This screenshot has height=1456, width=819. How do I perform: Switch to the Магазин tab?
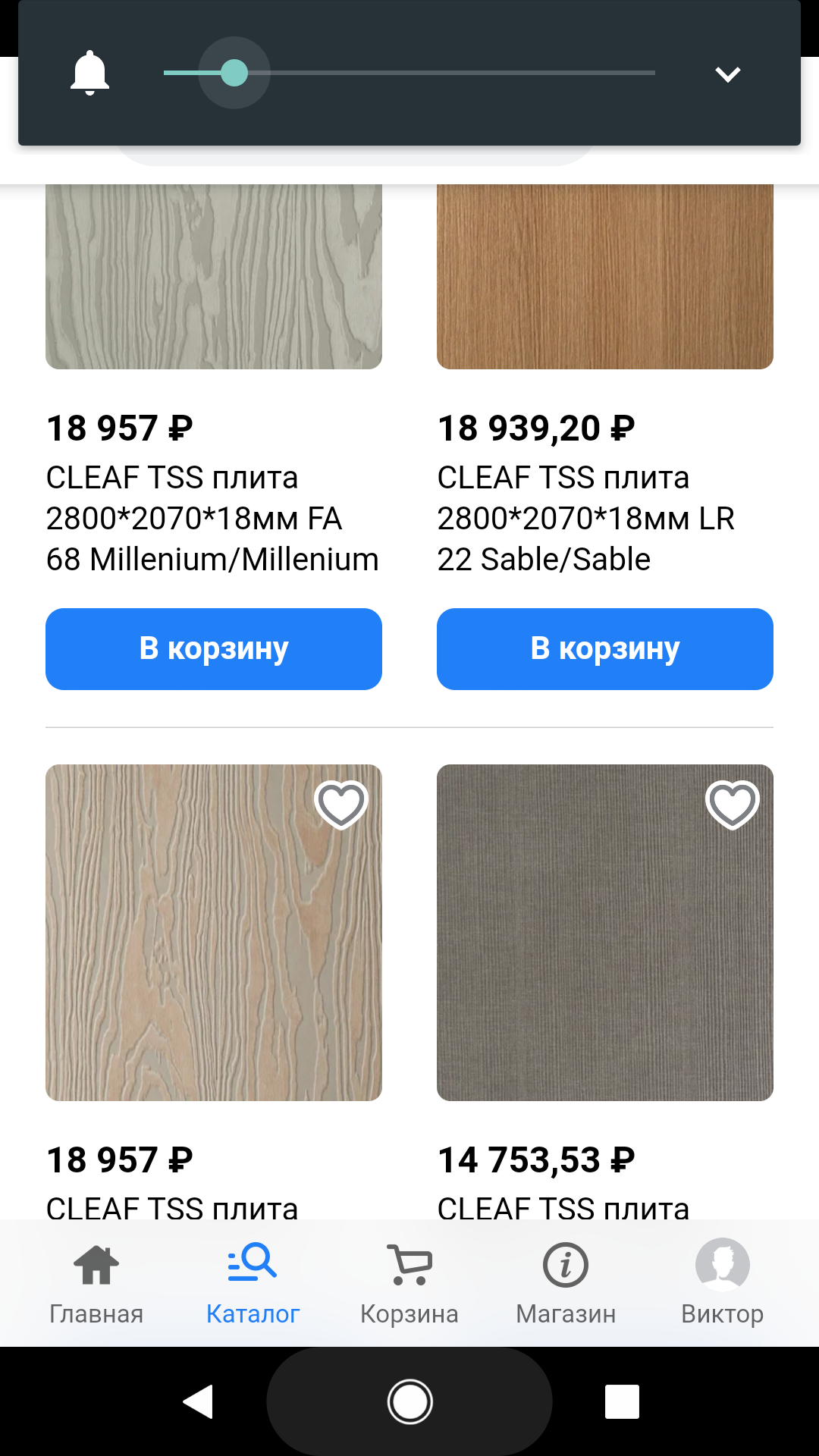(x=566, y=1282)
